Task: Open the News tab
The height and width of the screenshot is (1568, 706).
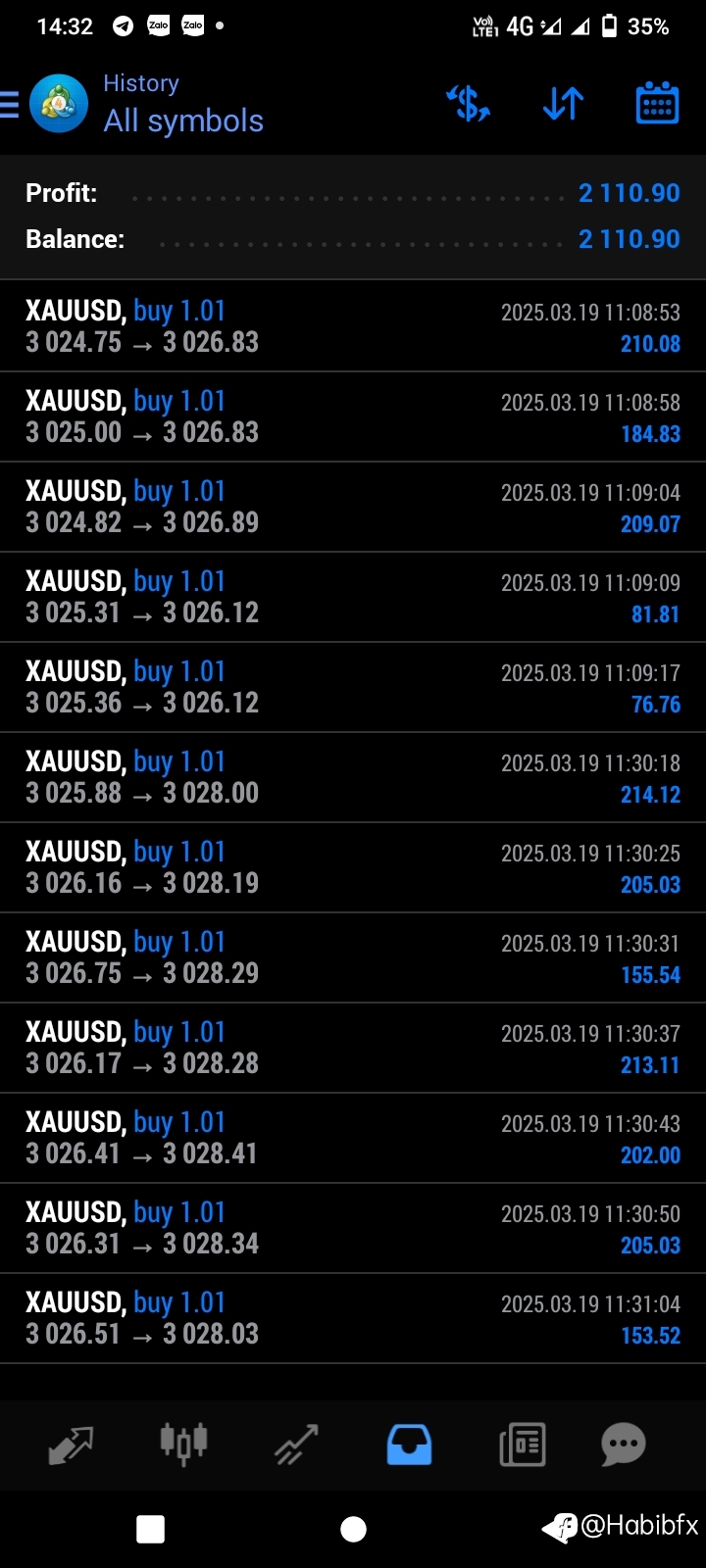Action: click(522, 1445)
